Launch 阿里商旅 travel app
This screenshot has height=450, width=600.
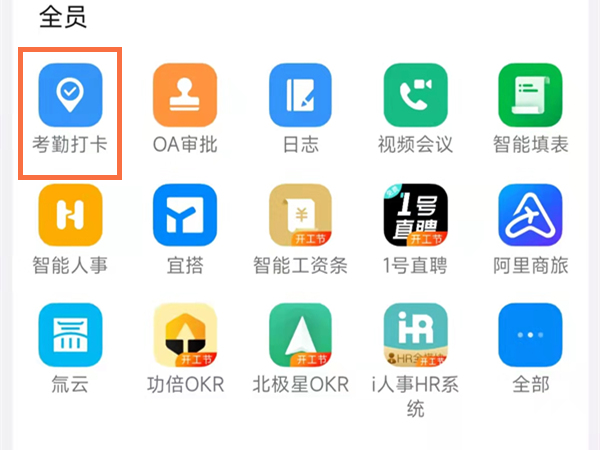[530, 215]
